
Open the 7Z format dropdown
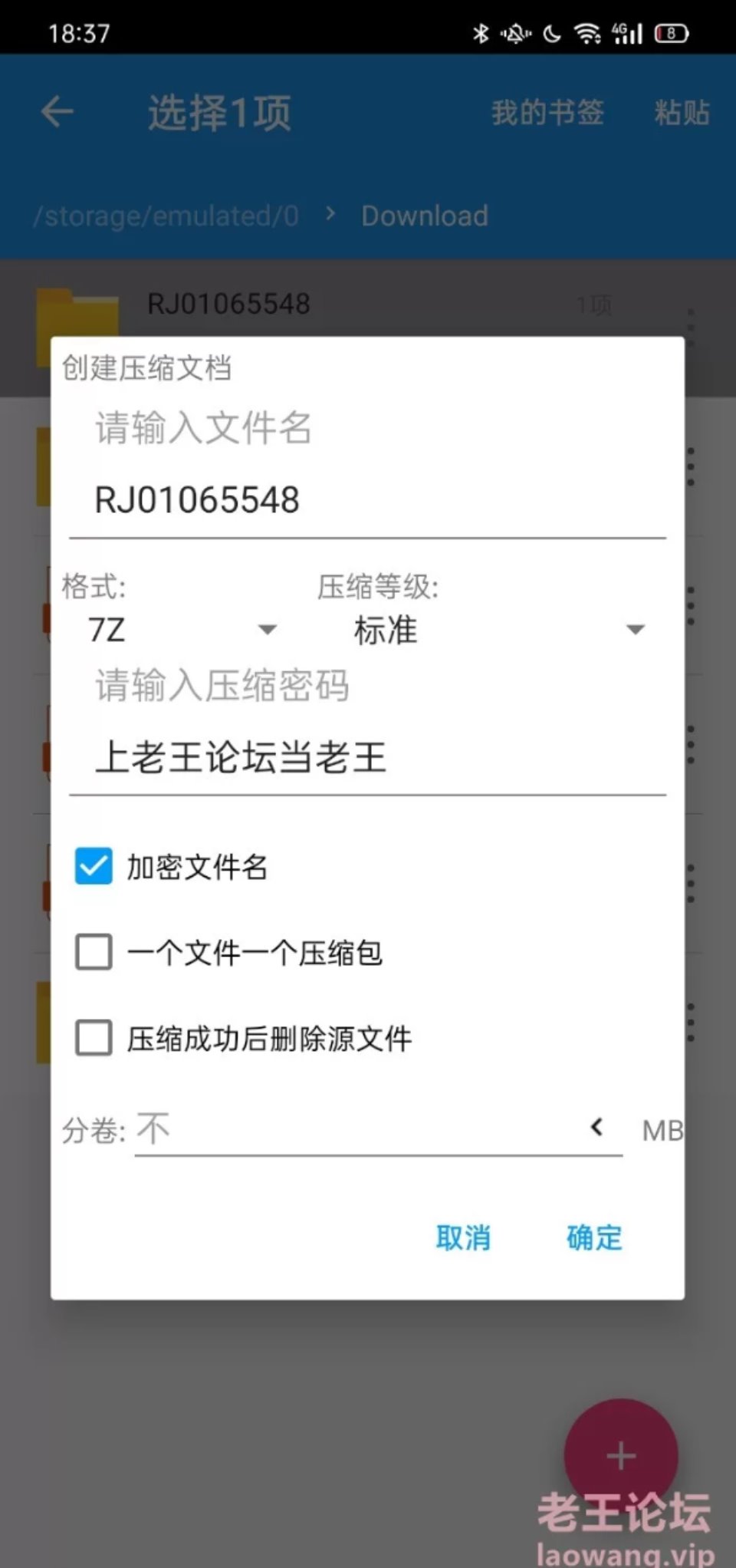point(181,630)
